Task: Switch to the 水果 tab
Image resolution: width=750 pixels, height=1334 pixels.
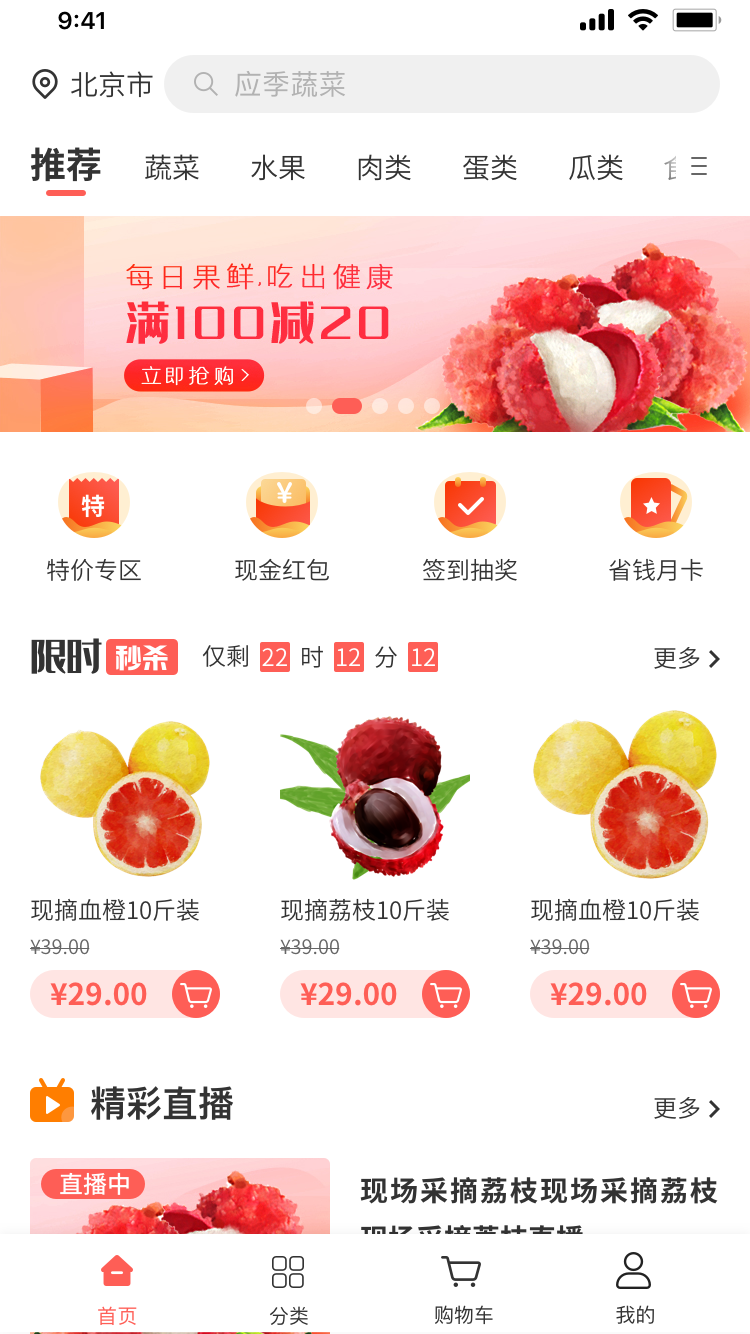Action: (x=278, y=168)
